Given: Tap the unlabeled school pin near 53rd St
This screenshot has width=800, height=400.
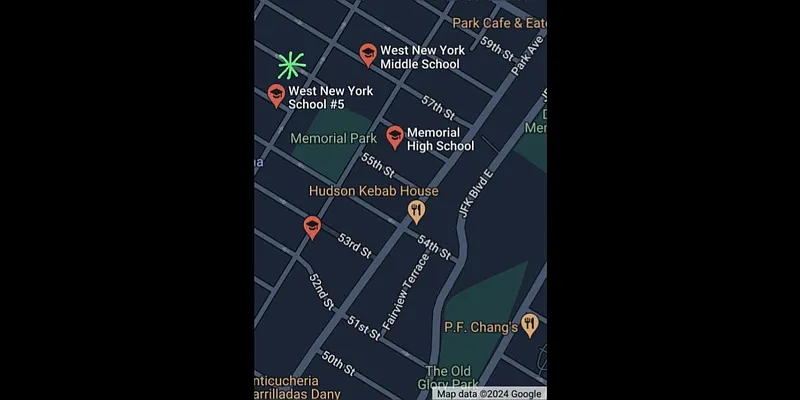Looking at the screenshot, I should 312,227.
